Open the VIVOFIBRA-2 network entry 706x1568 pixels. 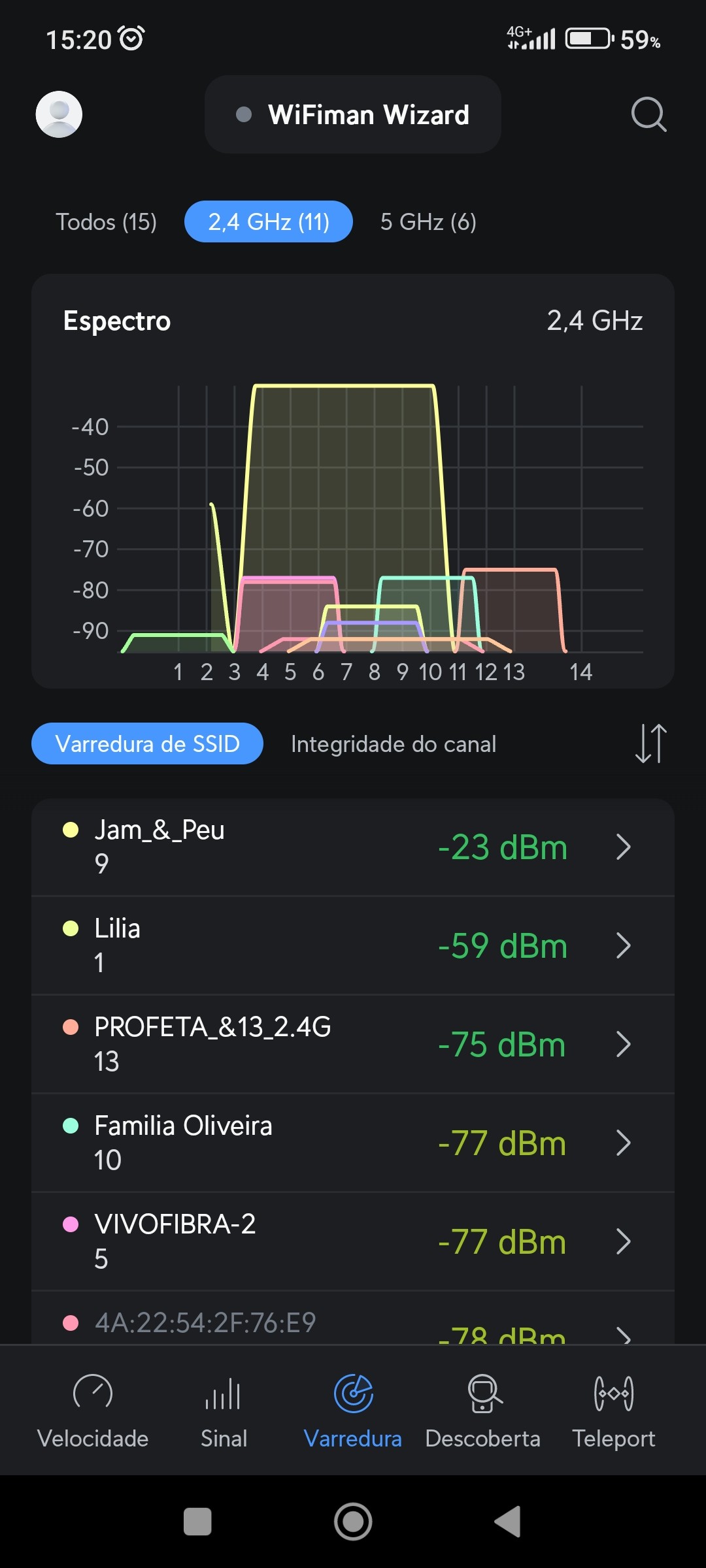point(353,1241)
